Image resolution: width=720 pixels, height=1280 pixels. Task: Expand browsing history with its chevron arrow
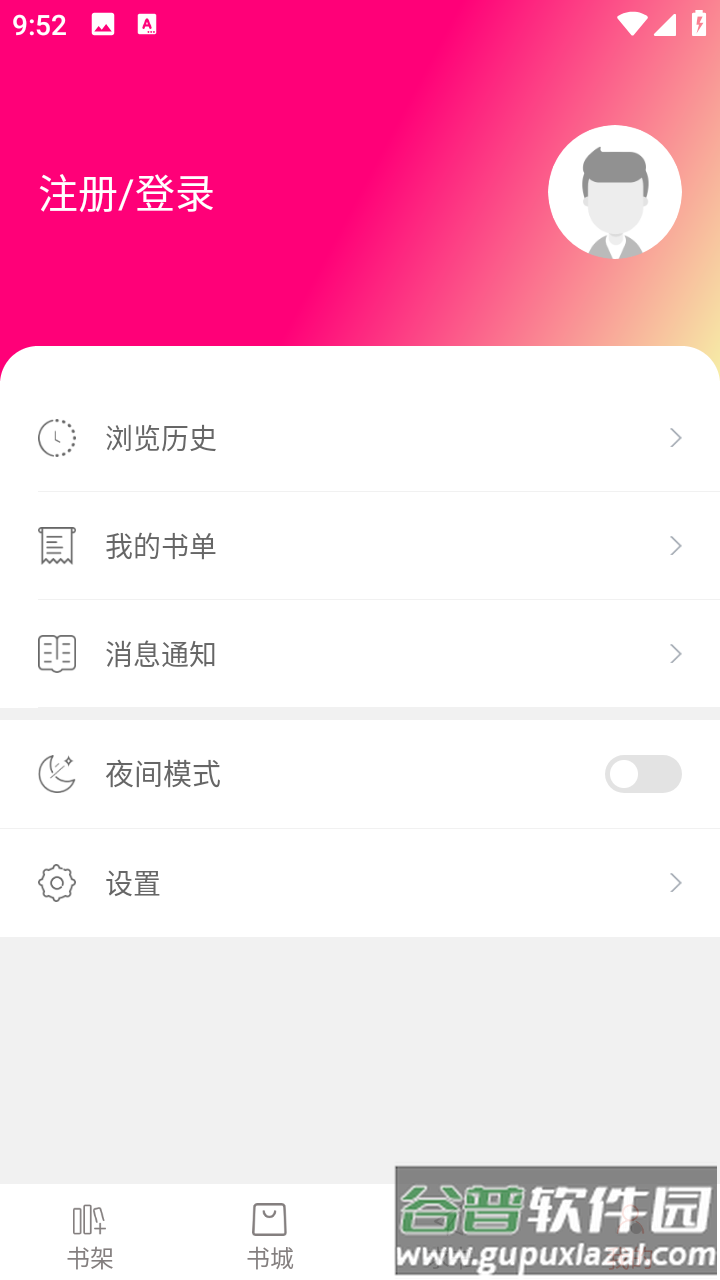click(x=675, y=438)
